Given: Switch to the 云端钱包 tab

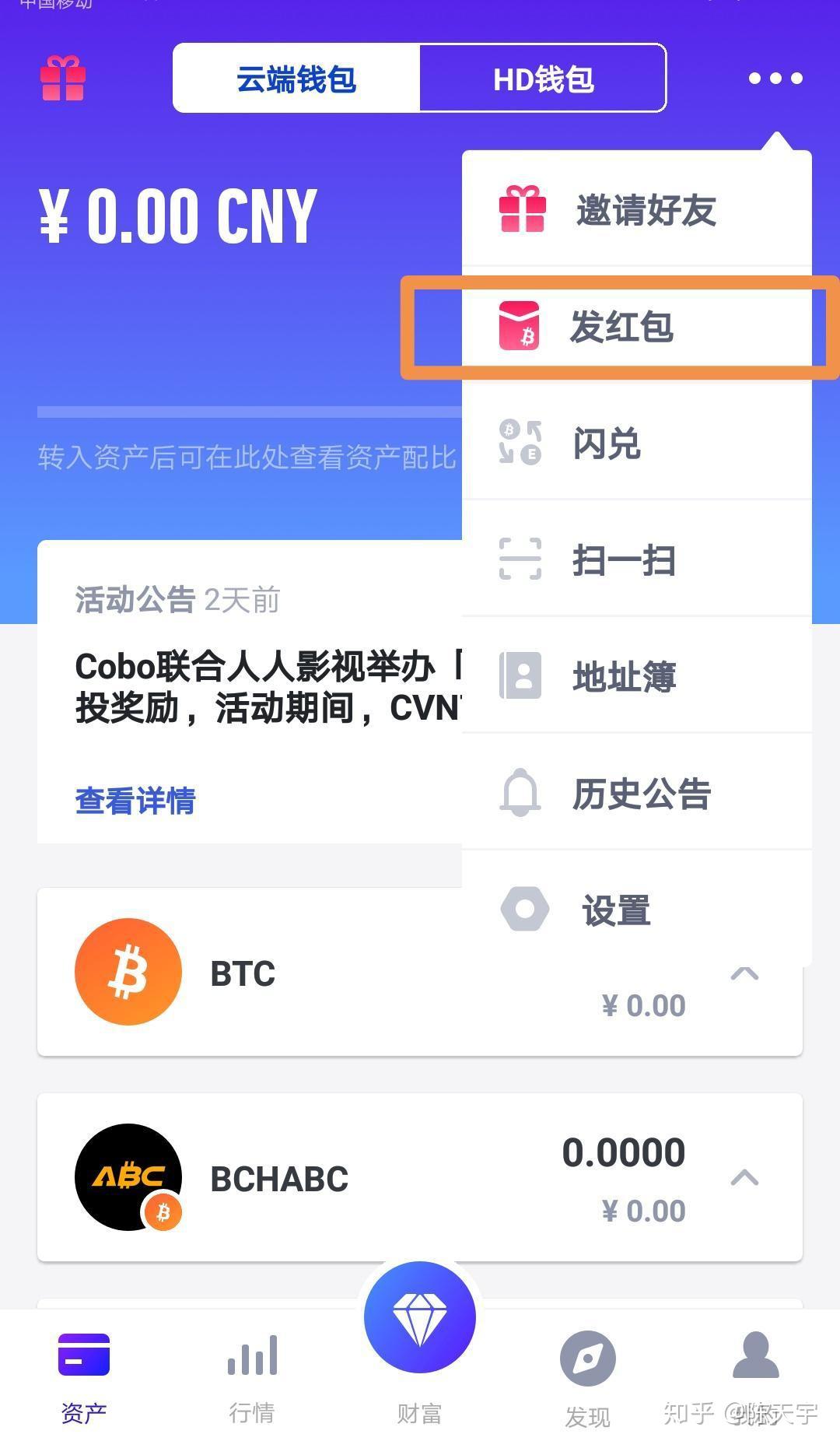Looking at the screenshot, I should [x=296, y=79].
